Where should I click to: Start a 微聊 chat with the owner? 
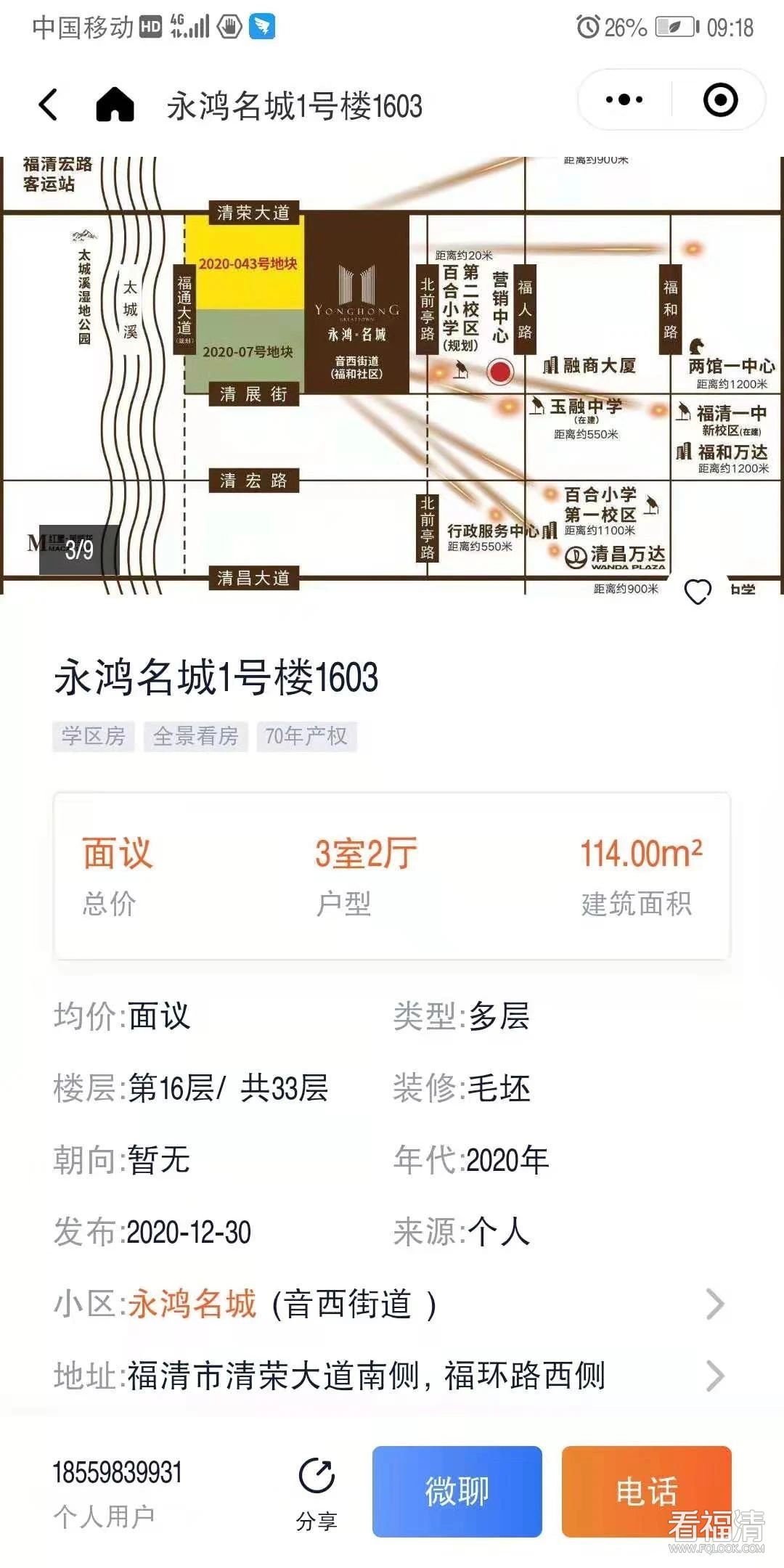457,1491
